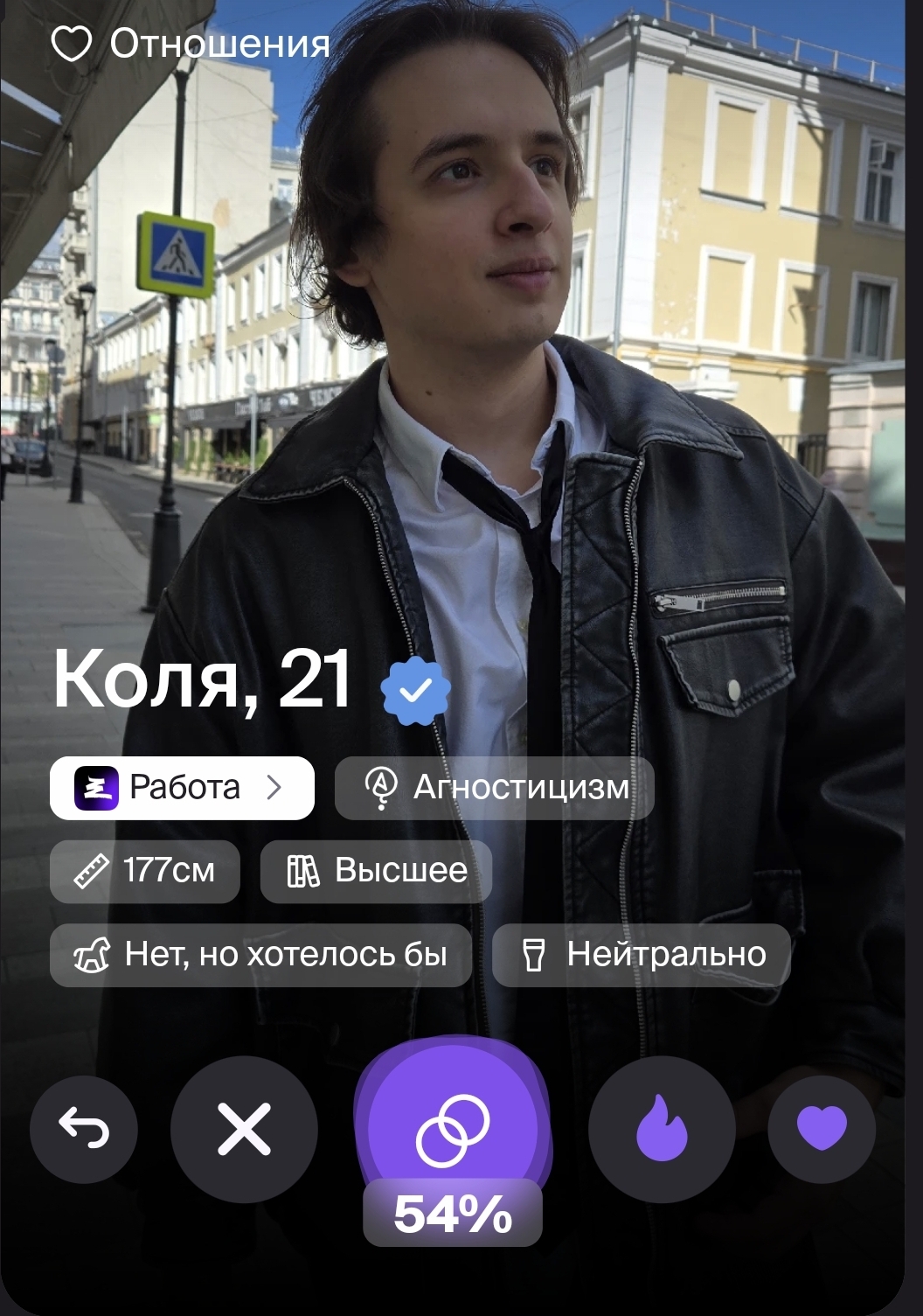923x1316 pixels.
Task: Like Коля's profile with the heart button
Action: click(822, 1128)
